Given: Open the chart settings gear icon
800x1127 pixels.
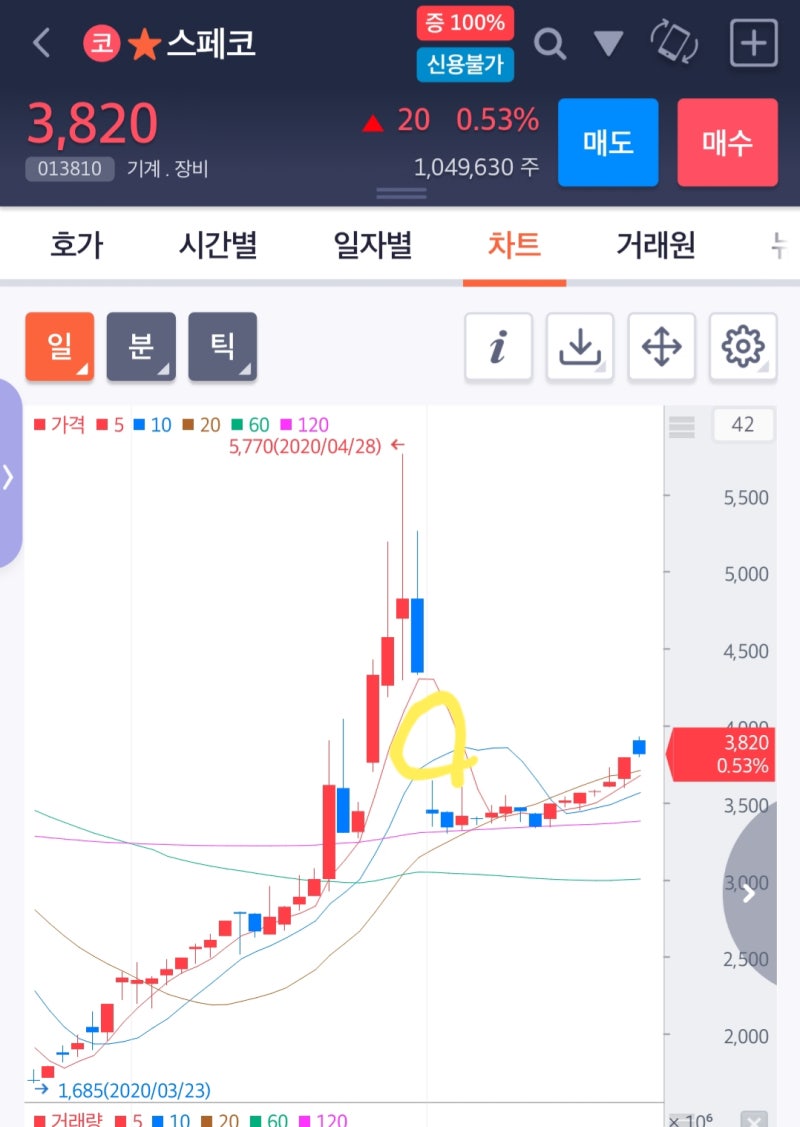Looking at the screenshot, I should tap(742, 347).
